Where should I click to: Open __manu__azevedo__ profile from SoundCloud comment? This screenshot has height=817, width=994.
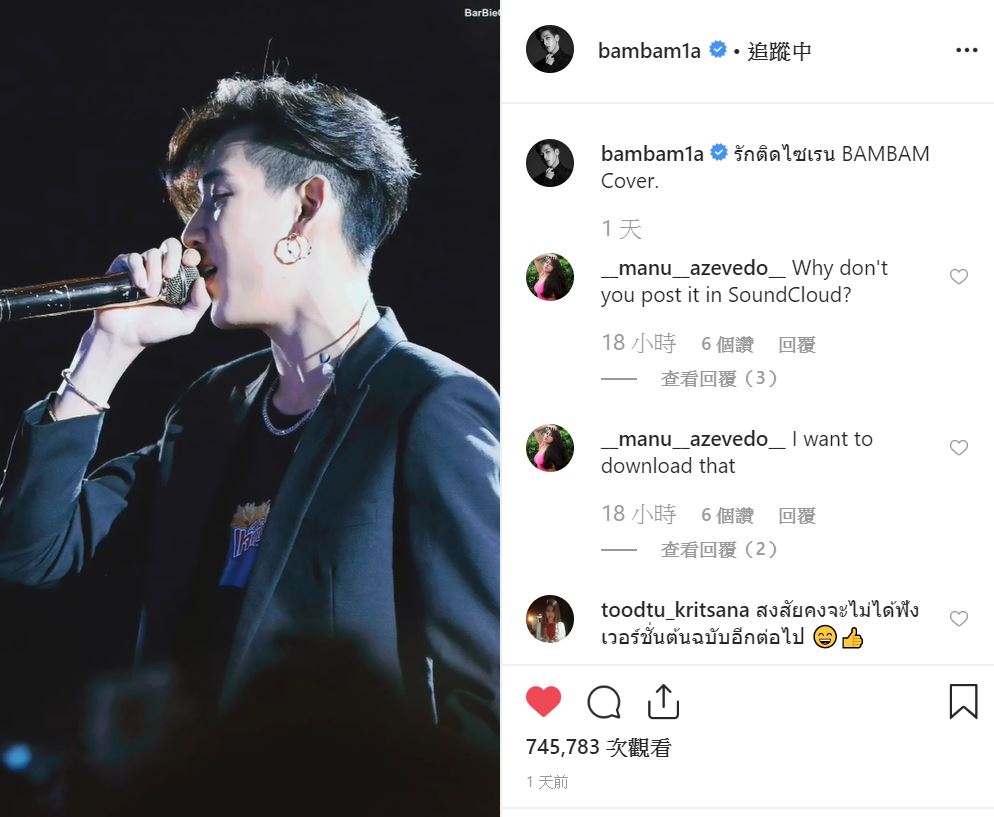tap(692, 268)
